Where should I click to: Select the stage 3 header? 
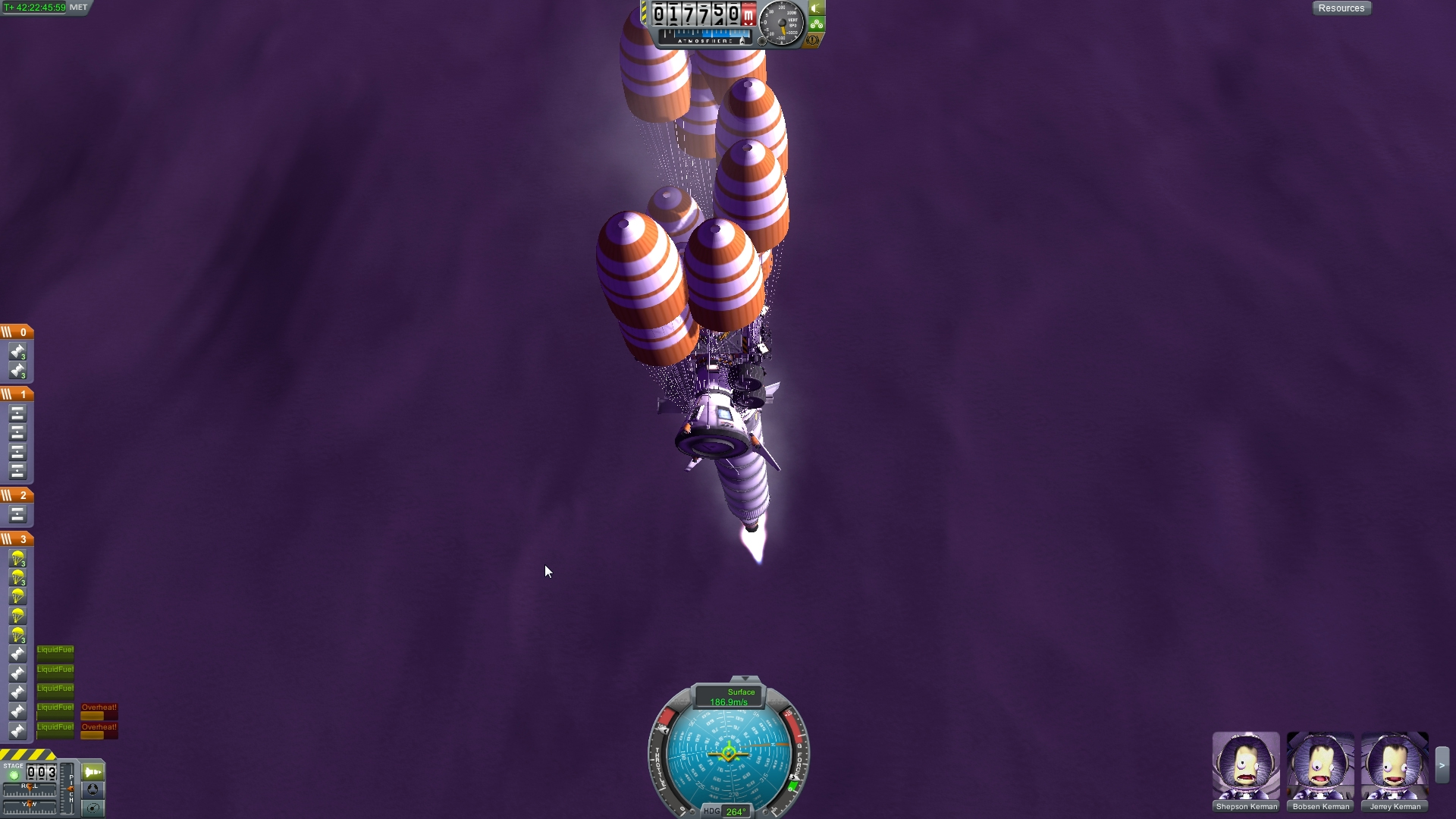click(17, 539)
